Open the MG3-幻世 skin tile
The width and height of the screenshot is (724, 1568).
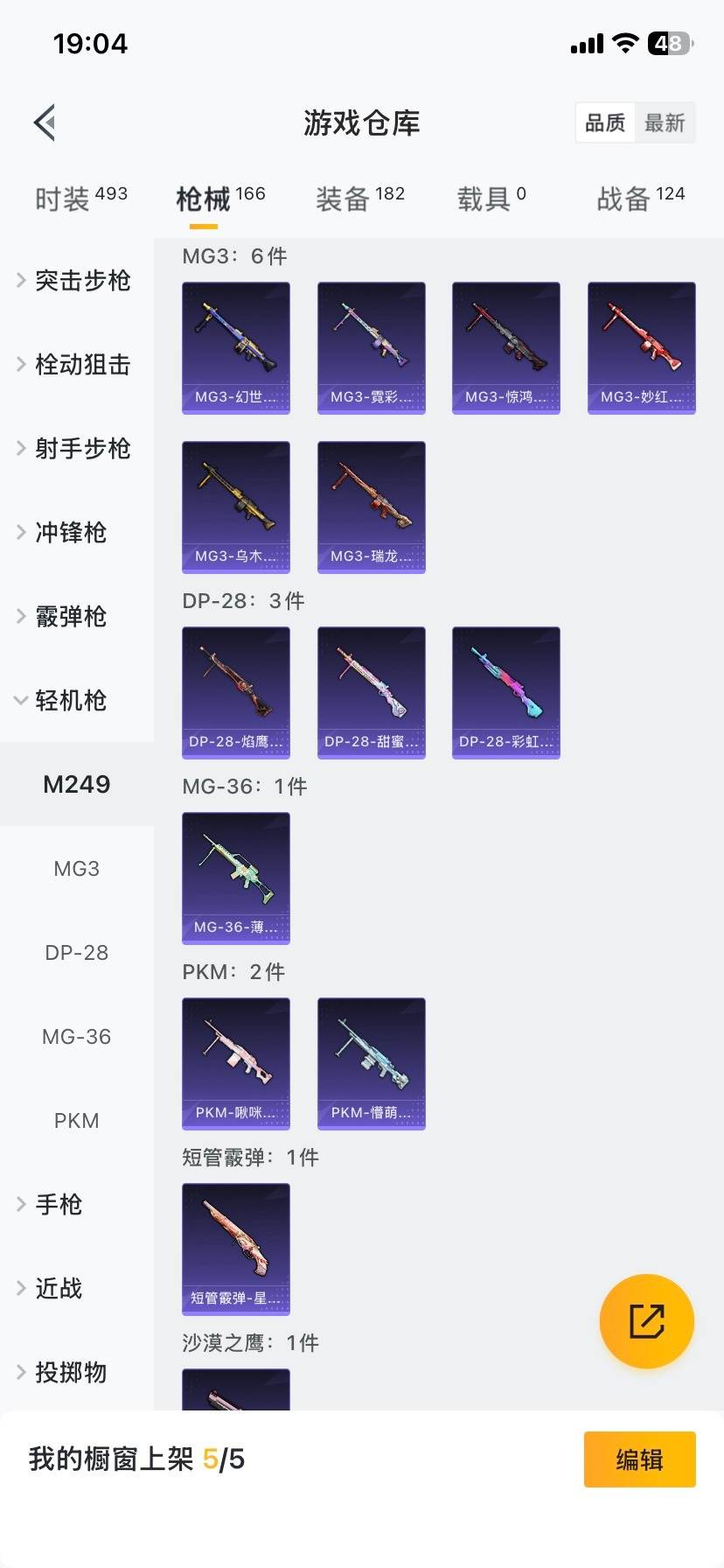click(x=236, y=347)
